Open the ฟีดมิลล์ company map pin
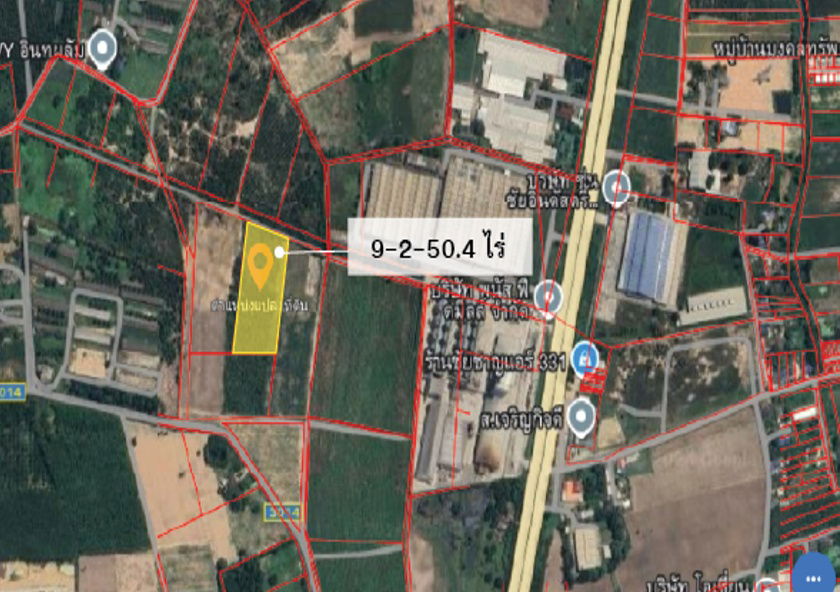 click(x=546, y=296)
